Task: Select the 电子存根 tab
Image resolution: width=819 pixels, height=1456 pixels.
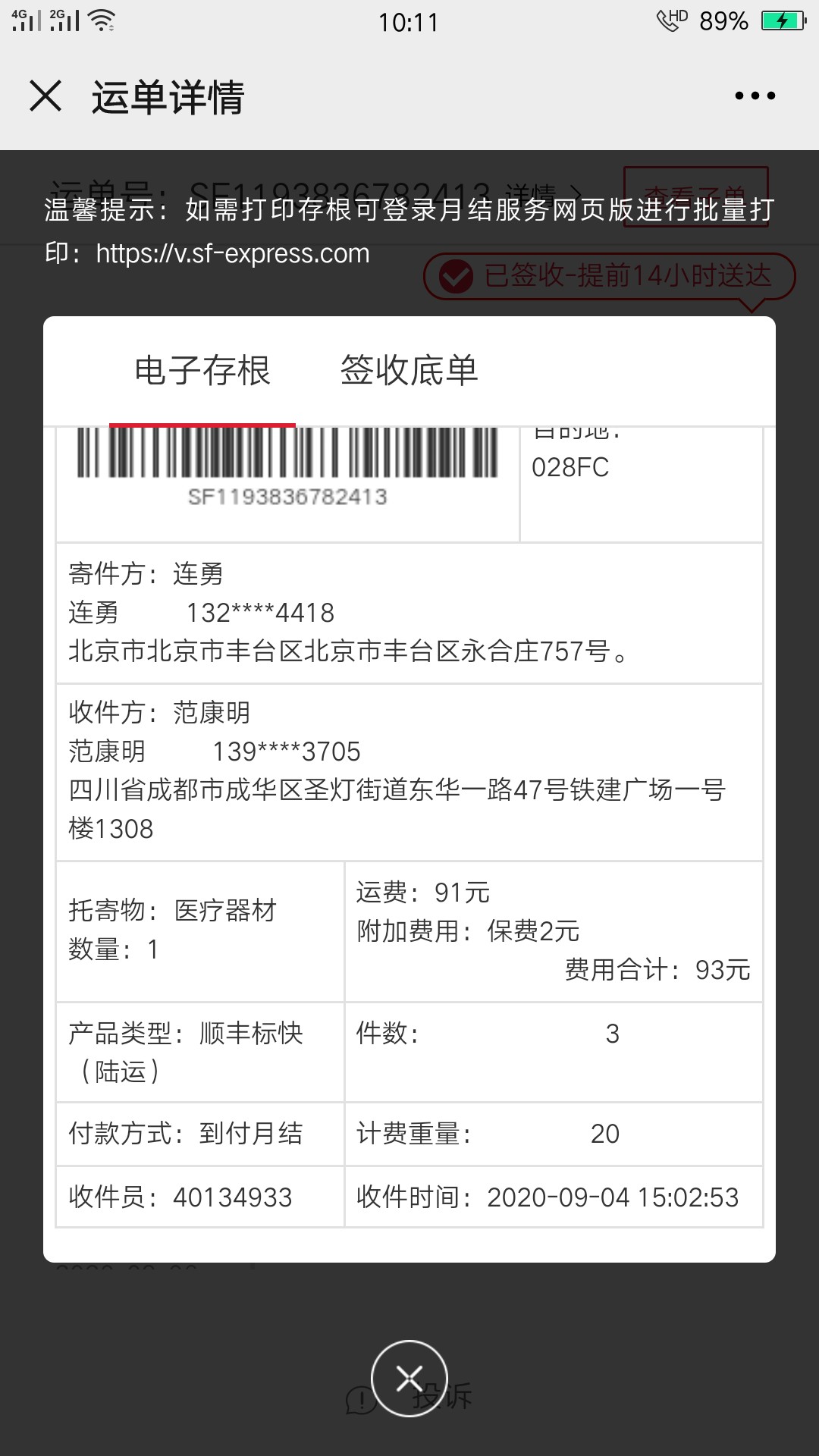Action: coord(202,371)
